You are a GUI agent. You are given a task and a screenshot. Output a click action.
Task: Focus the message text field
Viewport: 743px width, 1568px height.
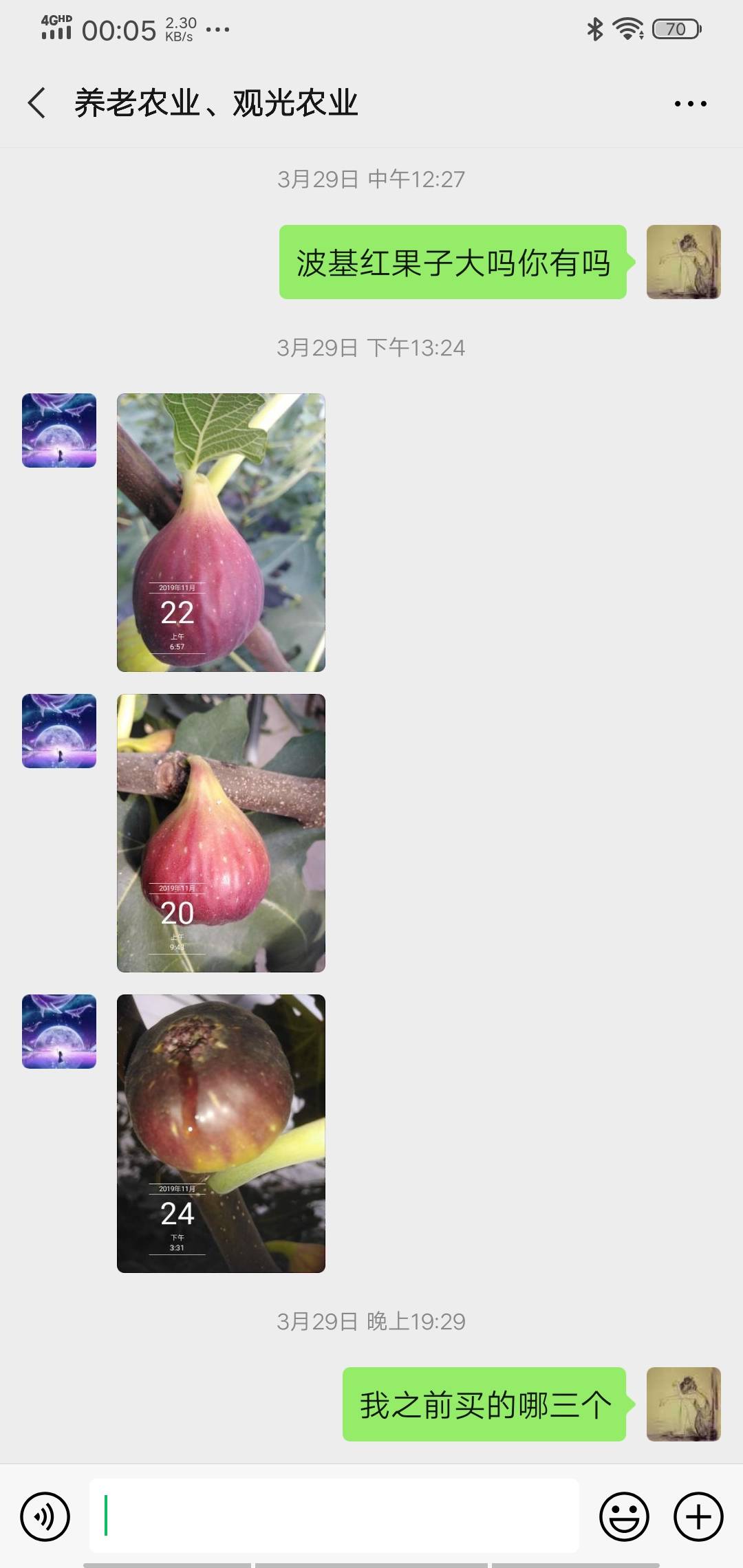(x=334, y=1516)
